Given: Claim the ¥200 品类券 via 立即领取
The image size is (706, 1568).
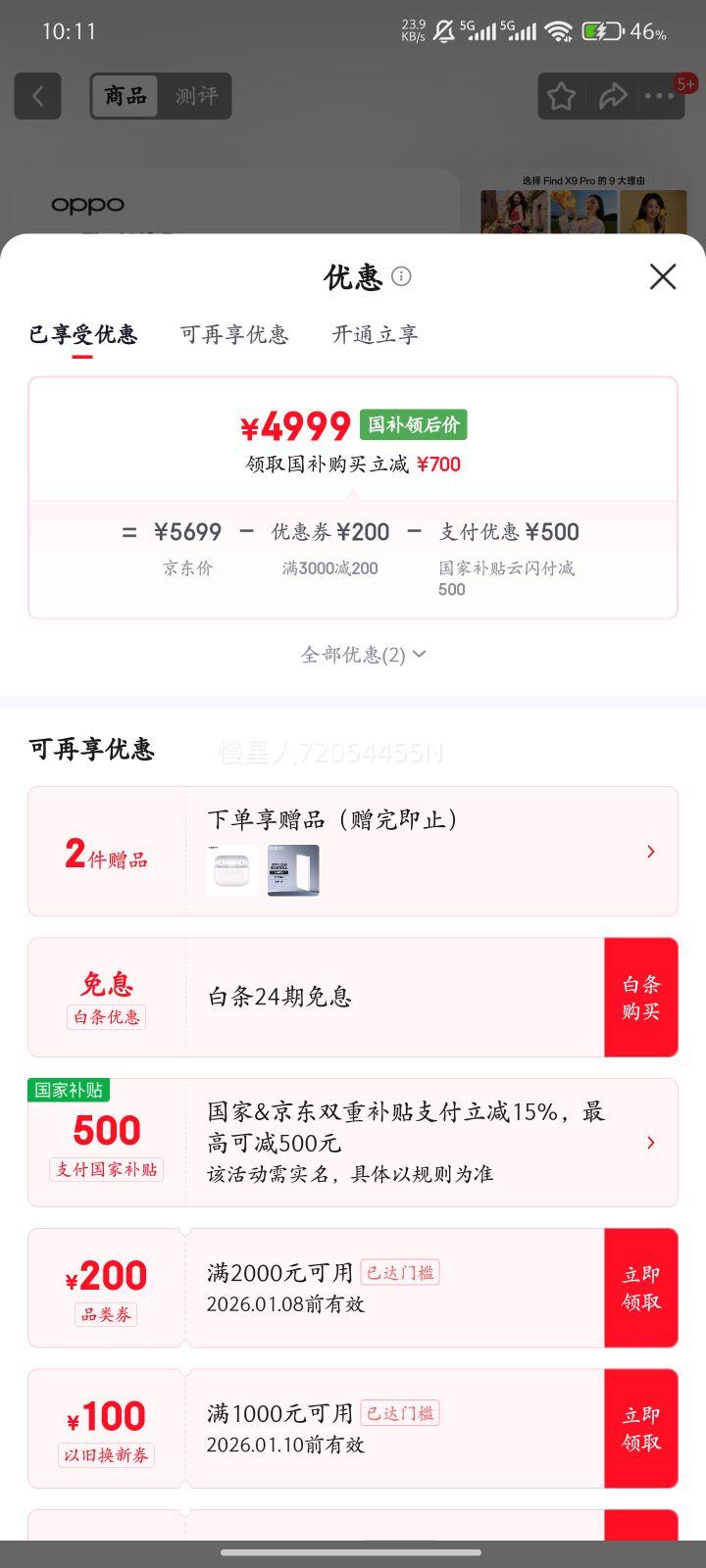Looking at the screenshot, I should click(x=641, y=1287).
